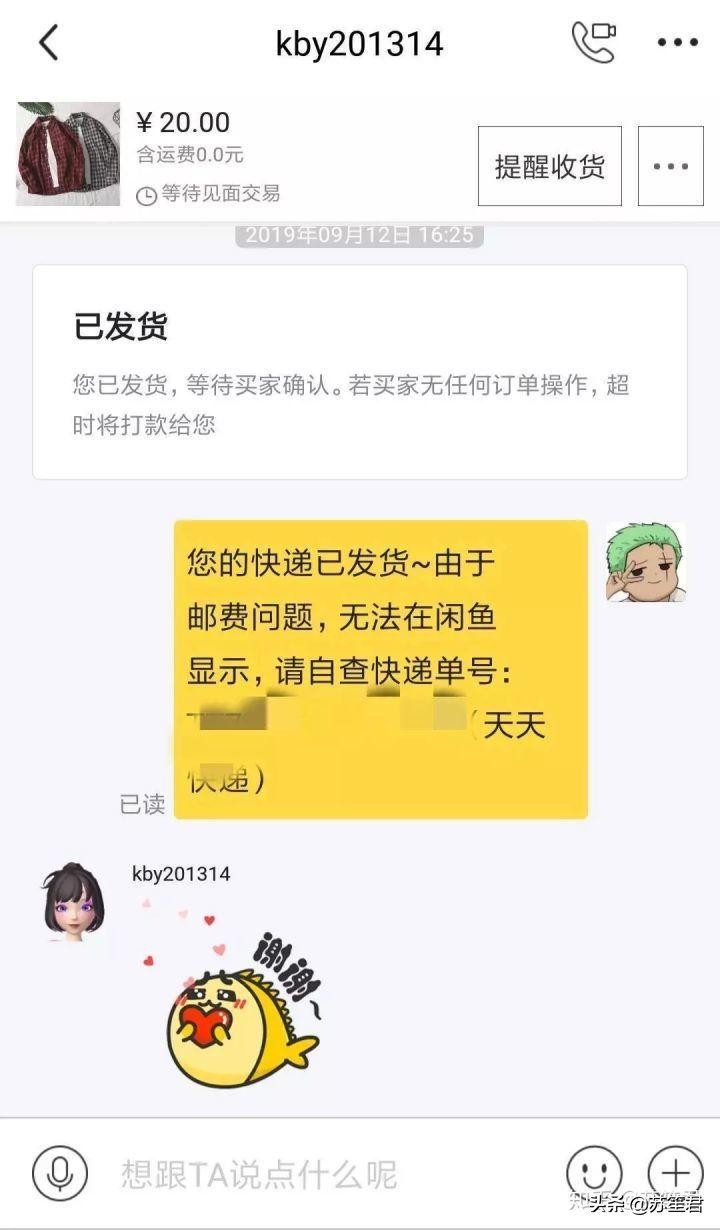Screen dimensions: 720x1230
Task: Open the 已发货 shipping status card
Action: tap(360, 370)
